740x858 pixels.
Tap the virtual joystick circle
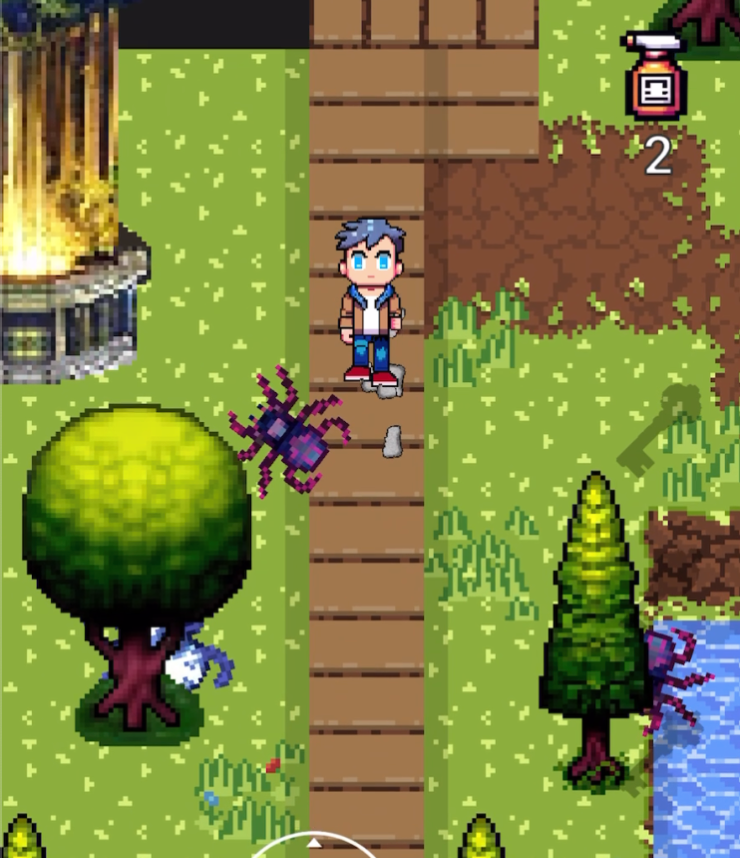coord(315,848)
